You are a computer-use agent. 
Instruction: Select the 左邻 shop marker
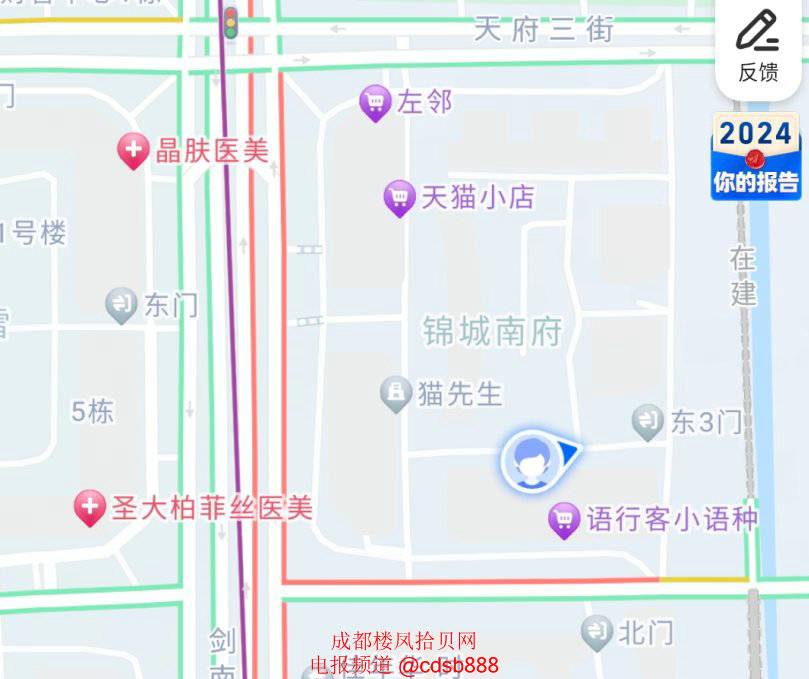[375, 101]
